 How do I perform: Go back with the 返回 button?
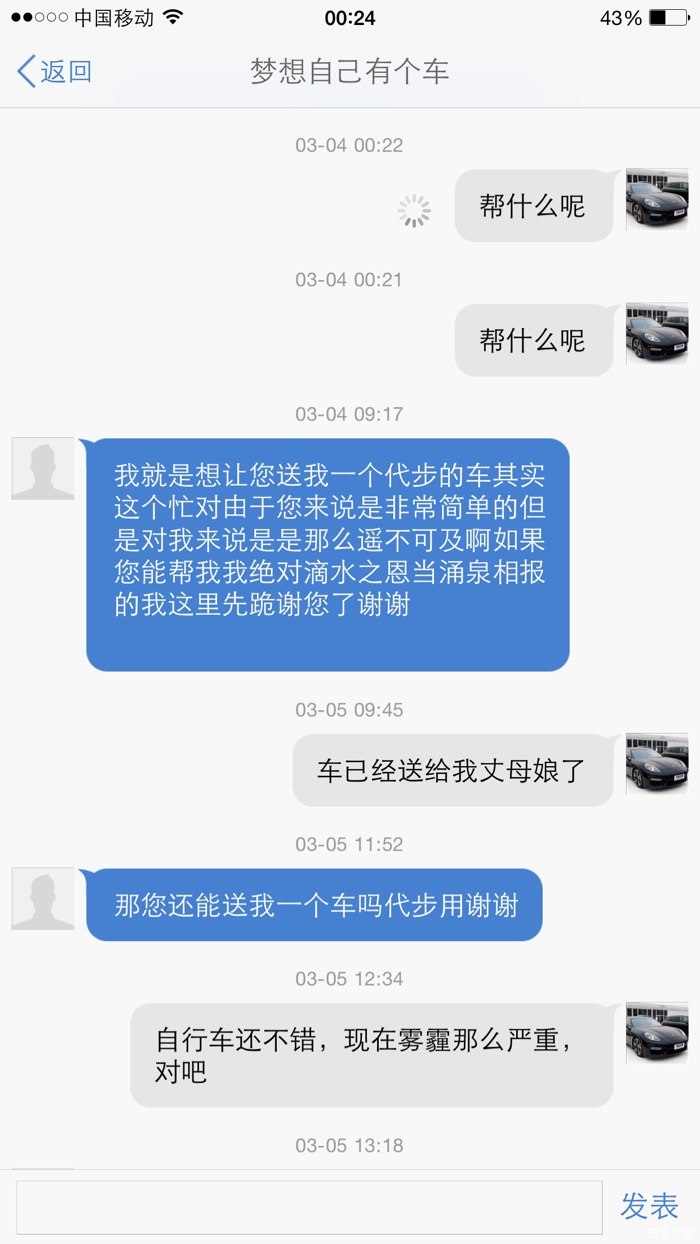55,72
